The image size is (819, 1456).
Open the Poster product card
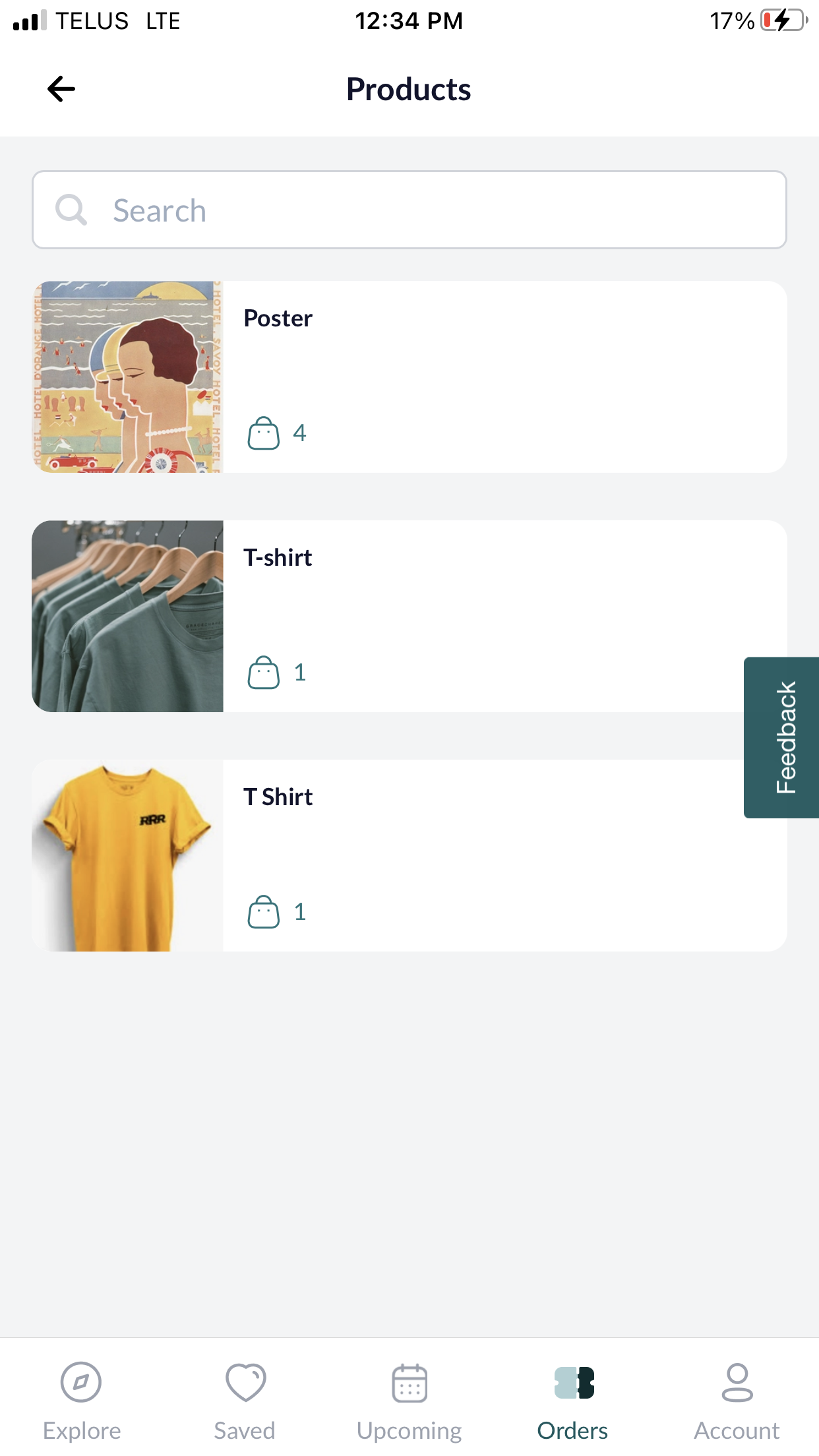coord(409,377)
